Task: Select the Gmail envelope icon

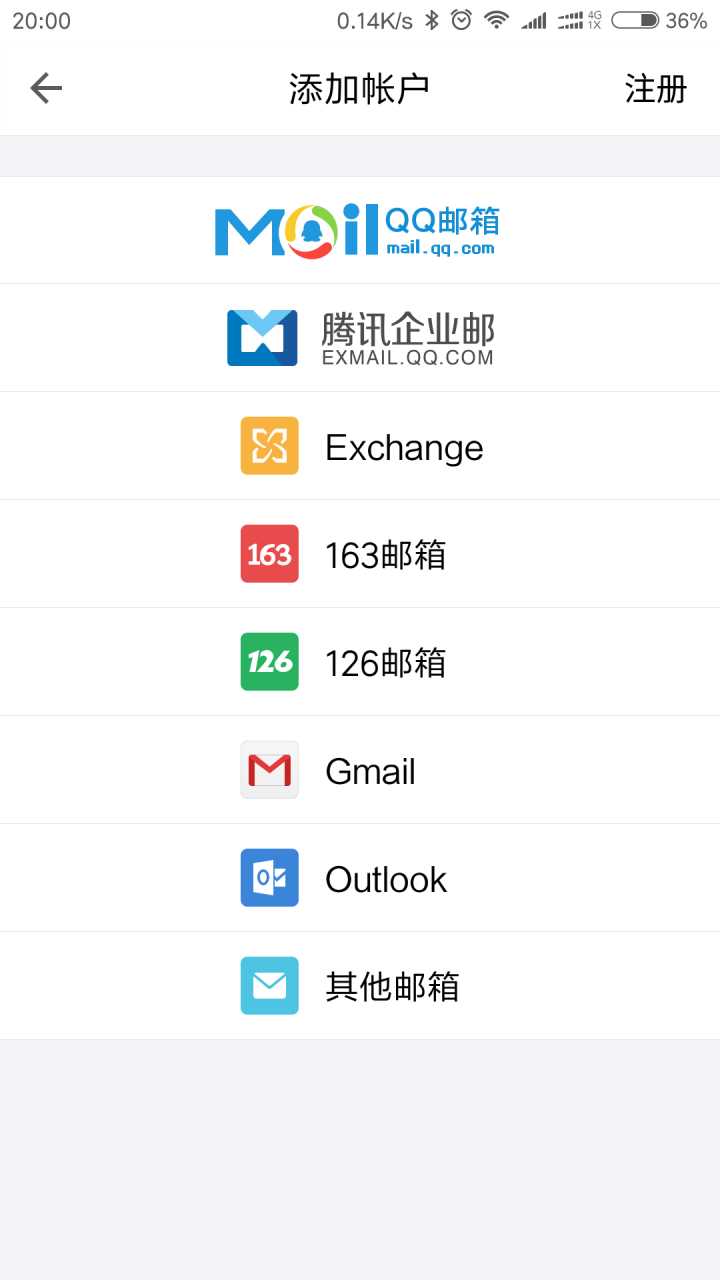Action: [268, 769]
